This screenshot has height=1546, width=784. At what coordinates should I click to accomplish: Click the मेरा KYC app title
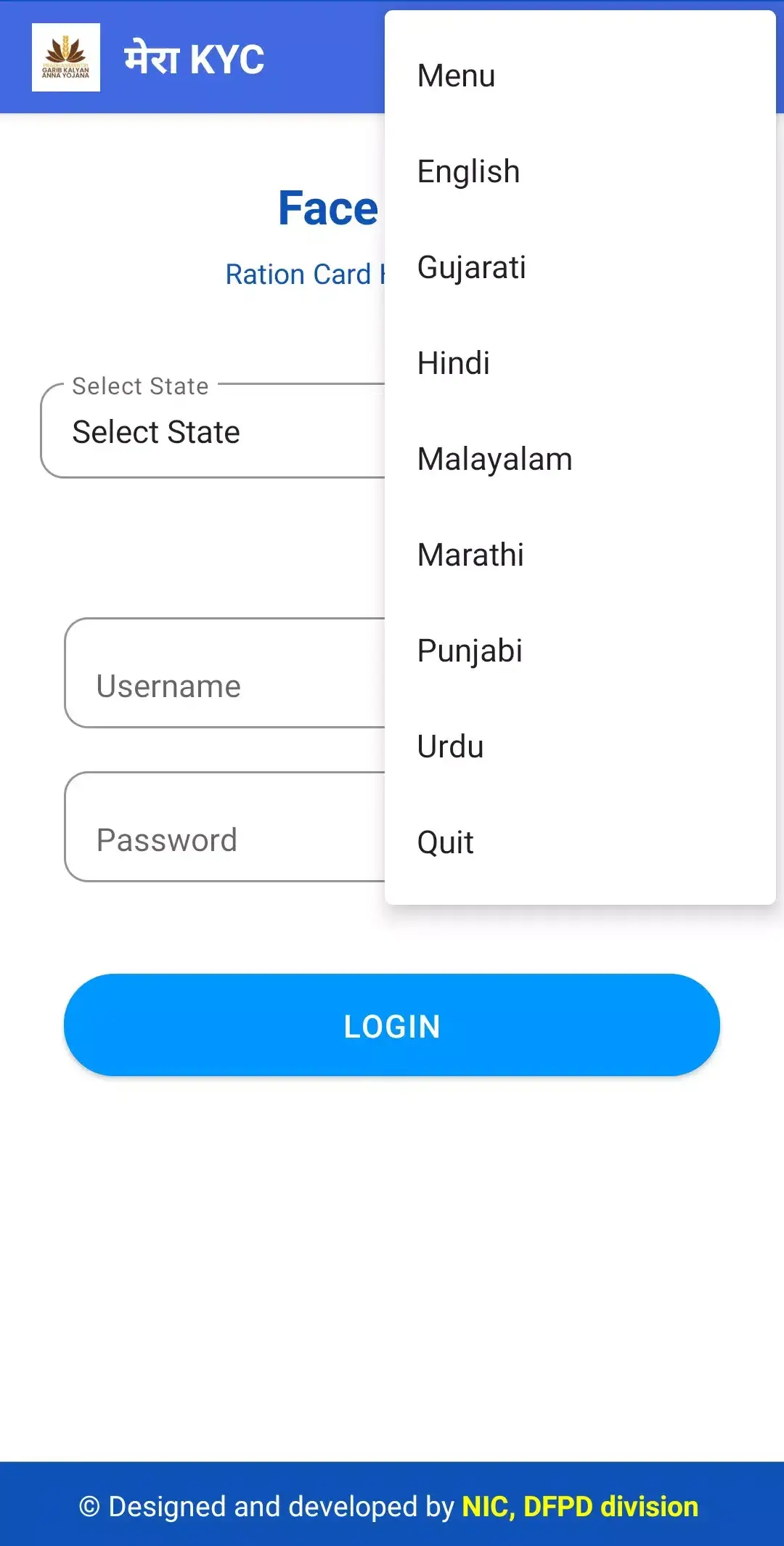pyautogui.click(x=193, y=58)
